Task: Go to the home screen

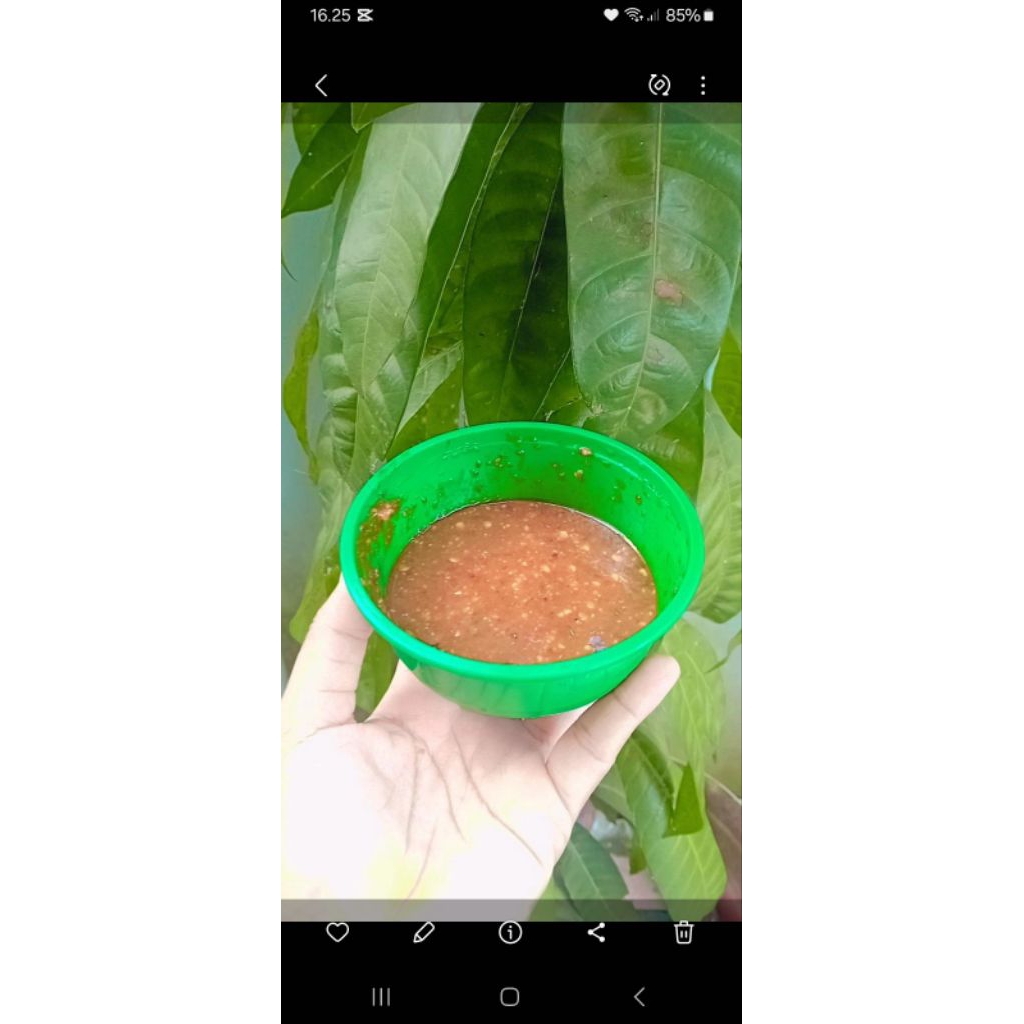Action: click(x=510, y=996)
